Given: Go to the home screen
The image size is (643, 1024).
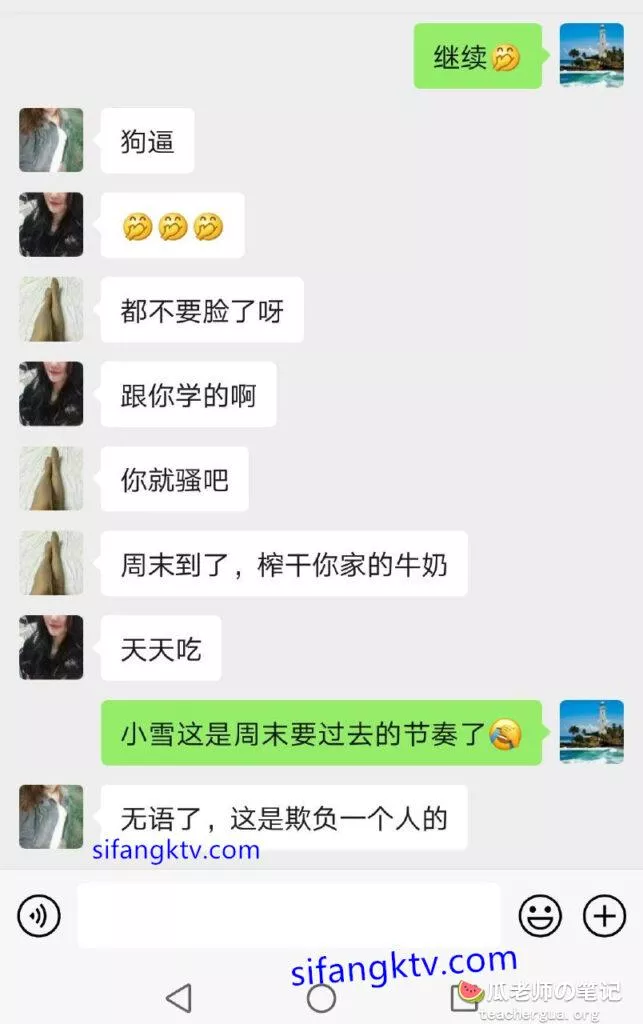Looking at the screenshot, I should (321, 997).
